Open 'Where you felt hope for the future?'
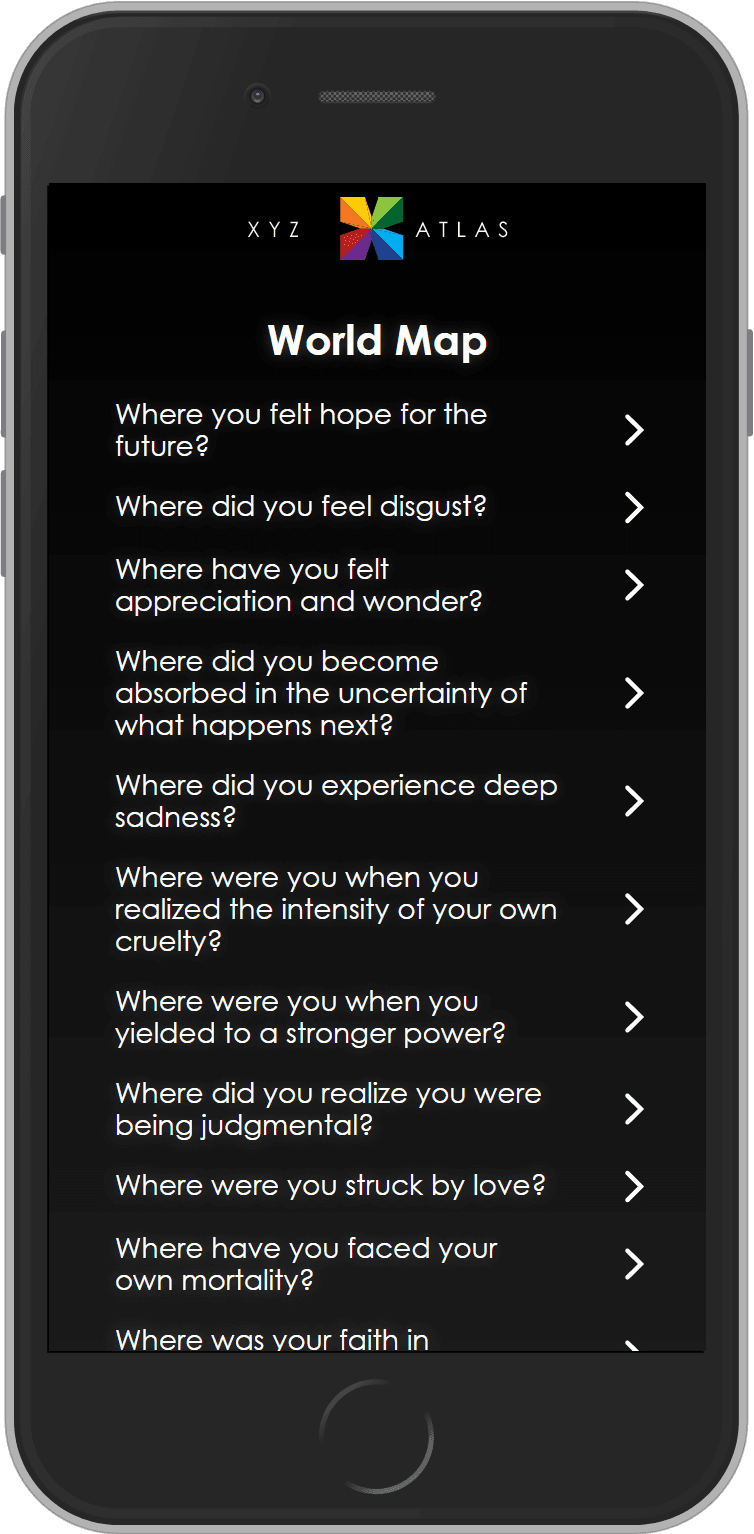Screen dimensions: 754x1534 coord(376,430)
